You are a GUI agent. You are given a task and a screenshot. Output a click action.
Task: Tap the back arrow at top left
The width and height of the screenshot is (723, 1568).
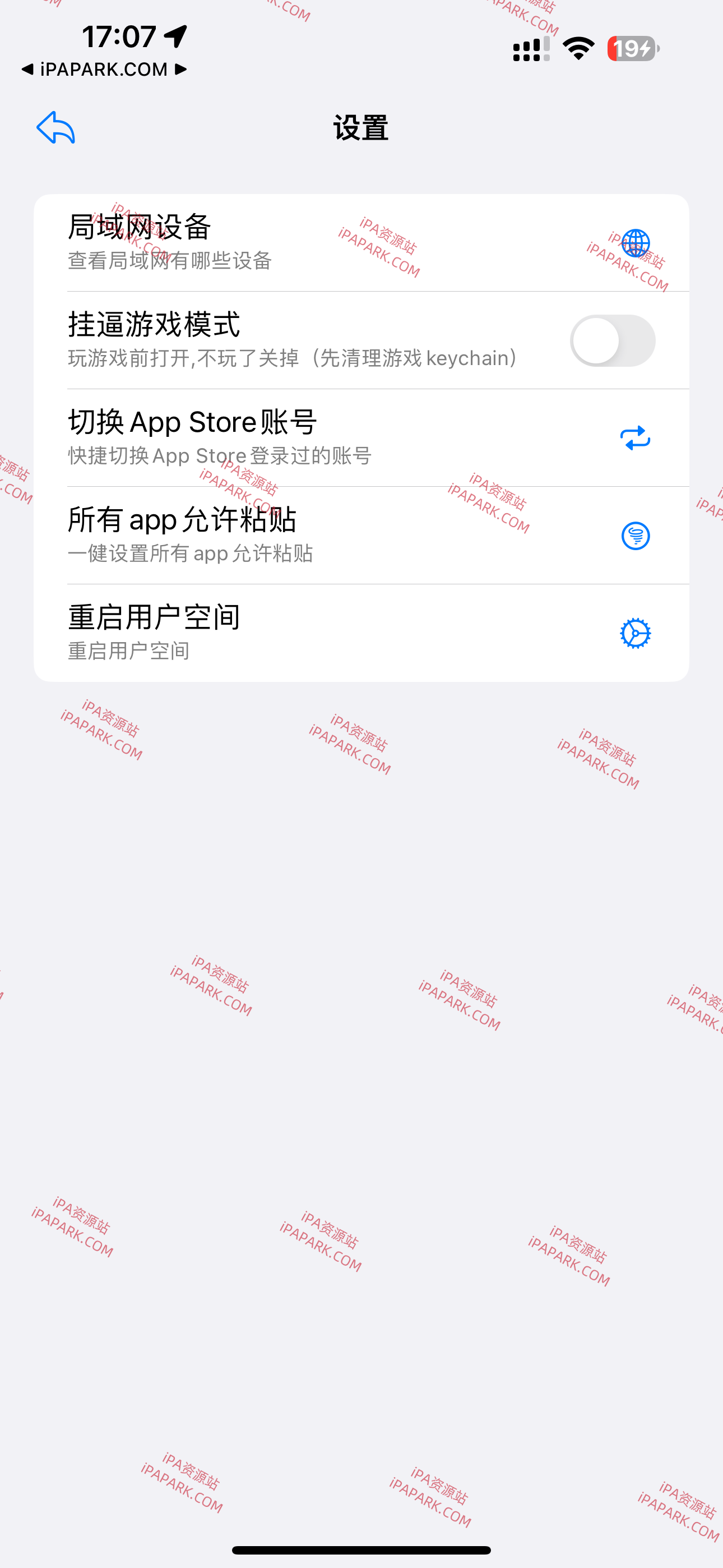click(x=55, y=128)
